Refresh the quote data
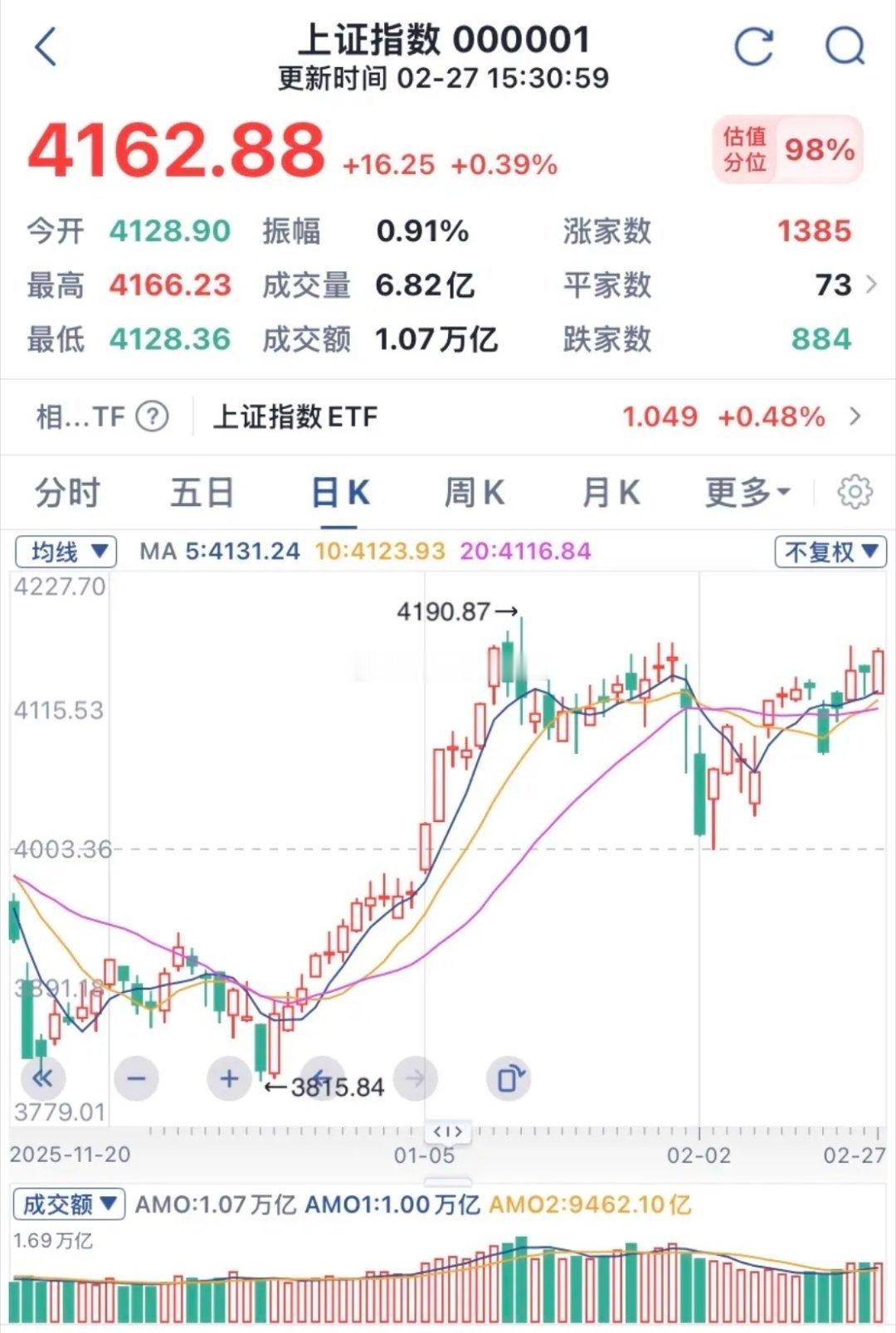Image resolution: width=896 pixels, height=1333 pixels. click(x=753, y=48)
